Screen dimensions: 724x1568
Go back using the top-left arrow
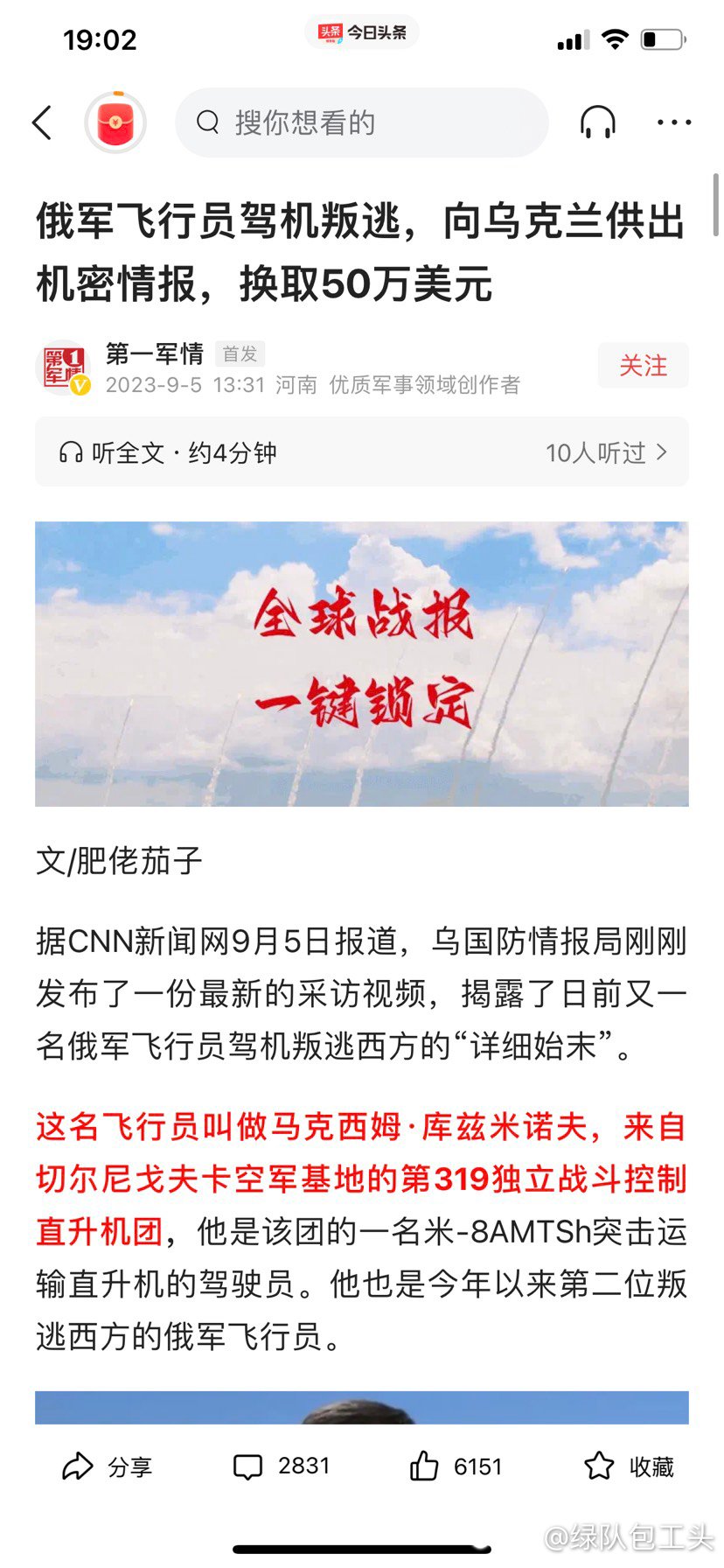coord(42,122)
